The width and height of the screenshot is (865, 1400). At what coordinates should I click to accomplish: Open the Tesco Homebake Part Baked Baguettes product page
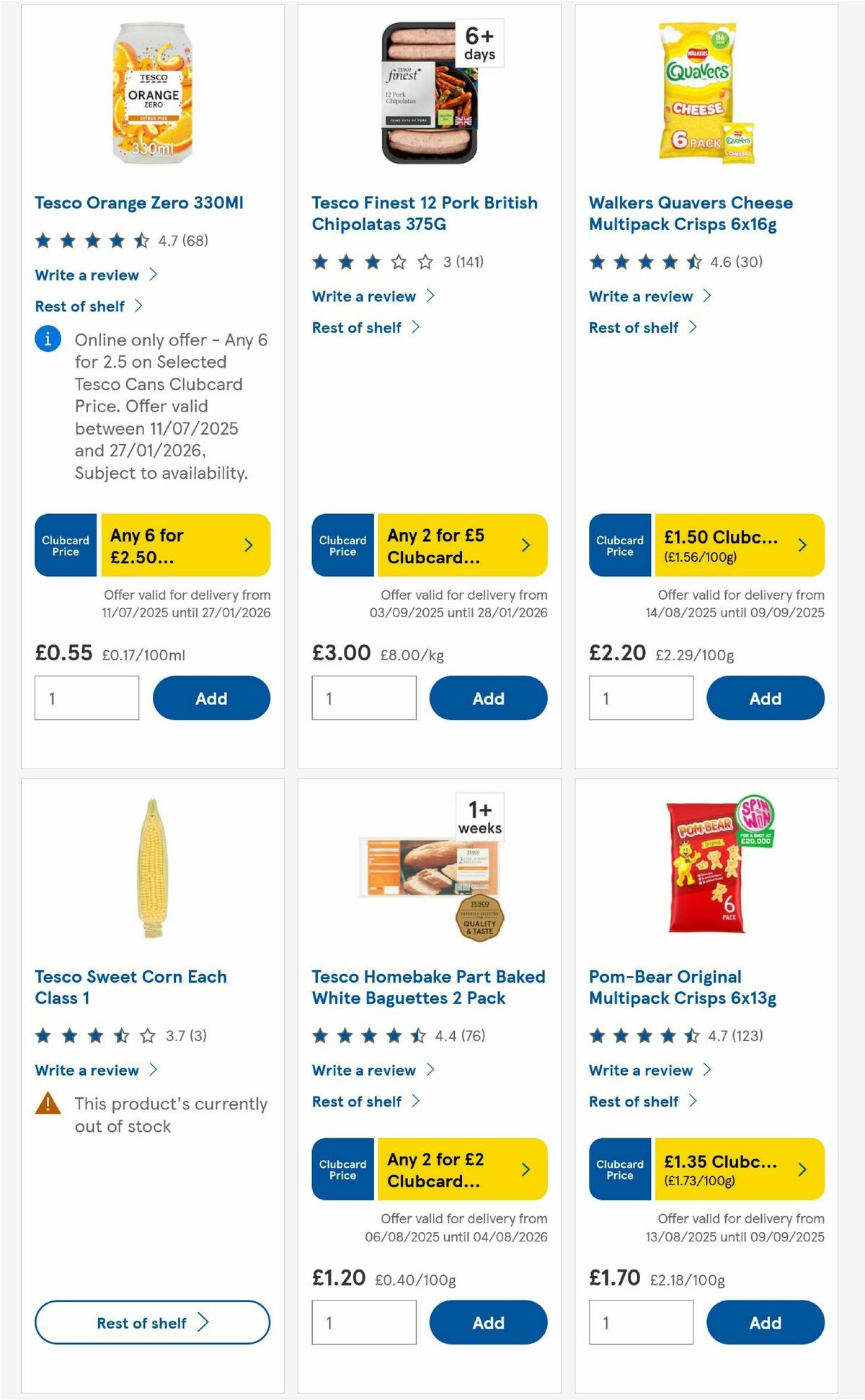coord(427,988)
